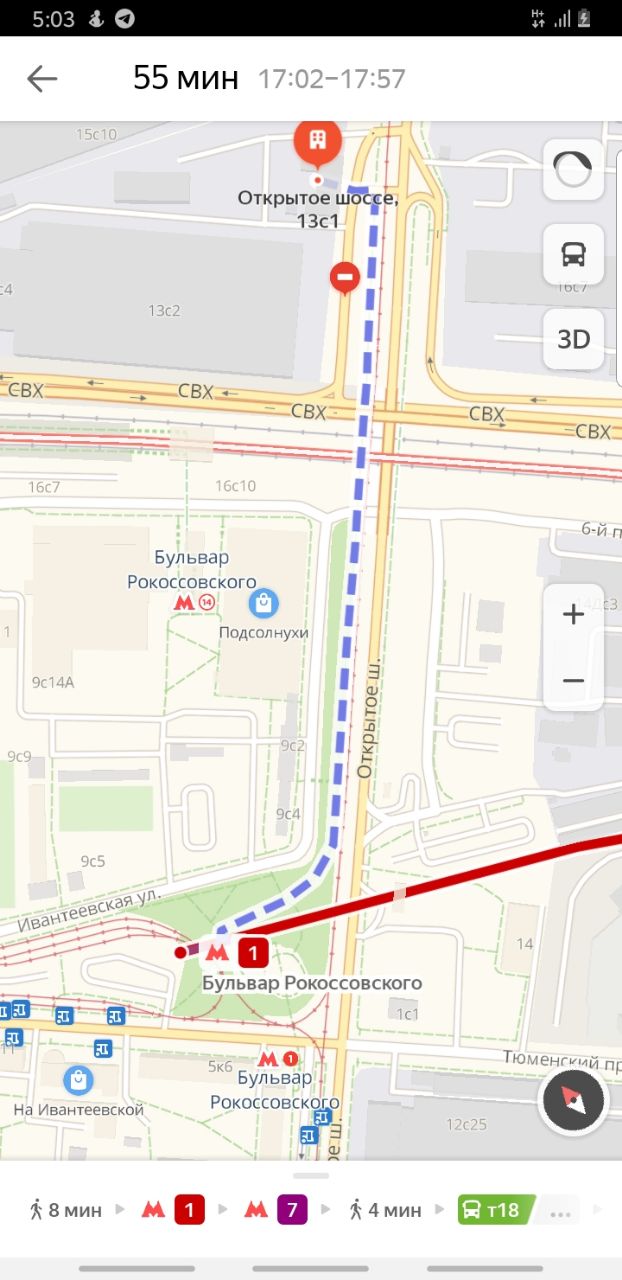Tap the compass to reset orientation

(x=572, y=1102)
